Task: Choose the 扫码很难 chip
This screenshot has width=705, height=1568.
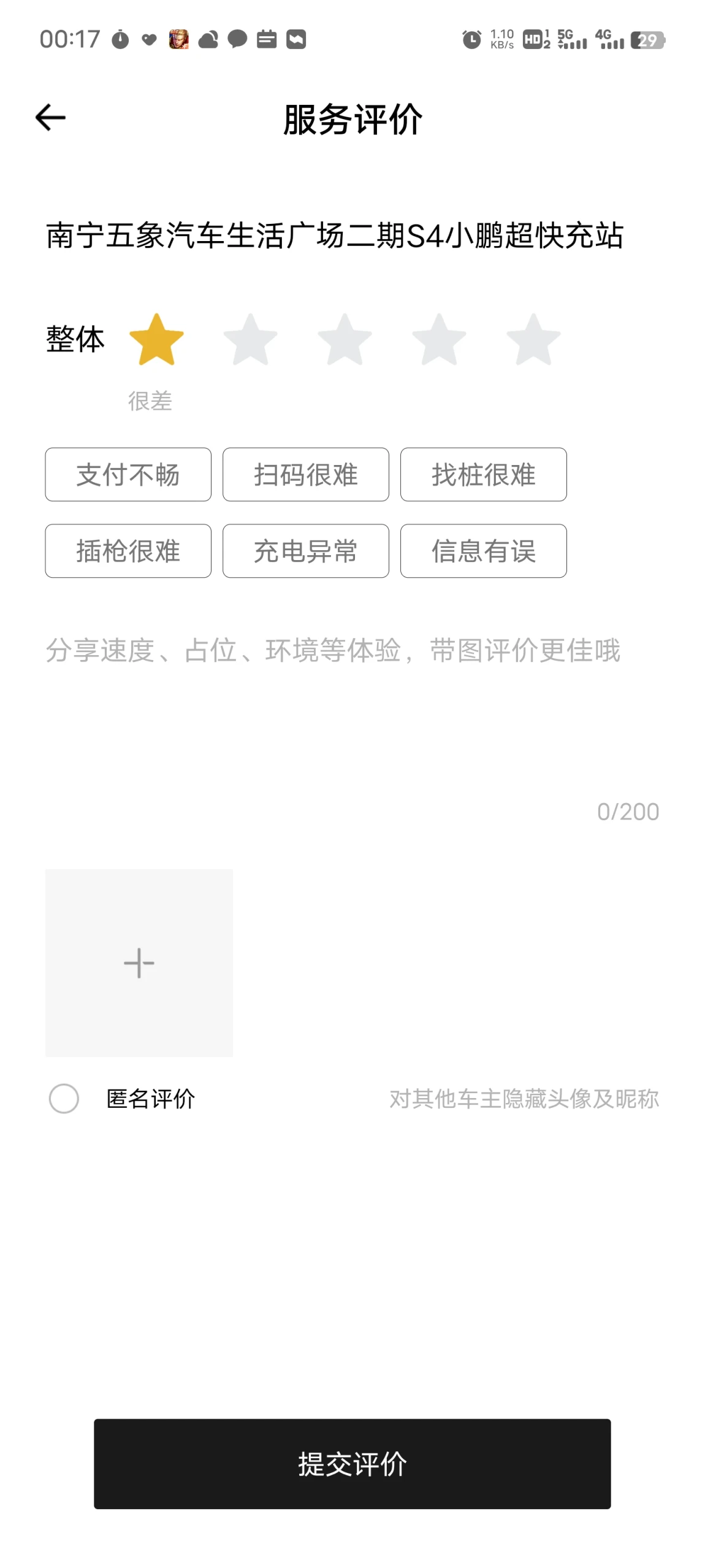Action: 306,474
